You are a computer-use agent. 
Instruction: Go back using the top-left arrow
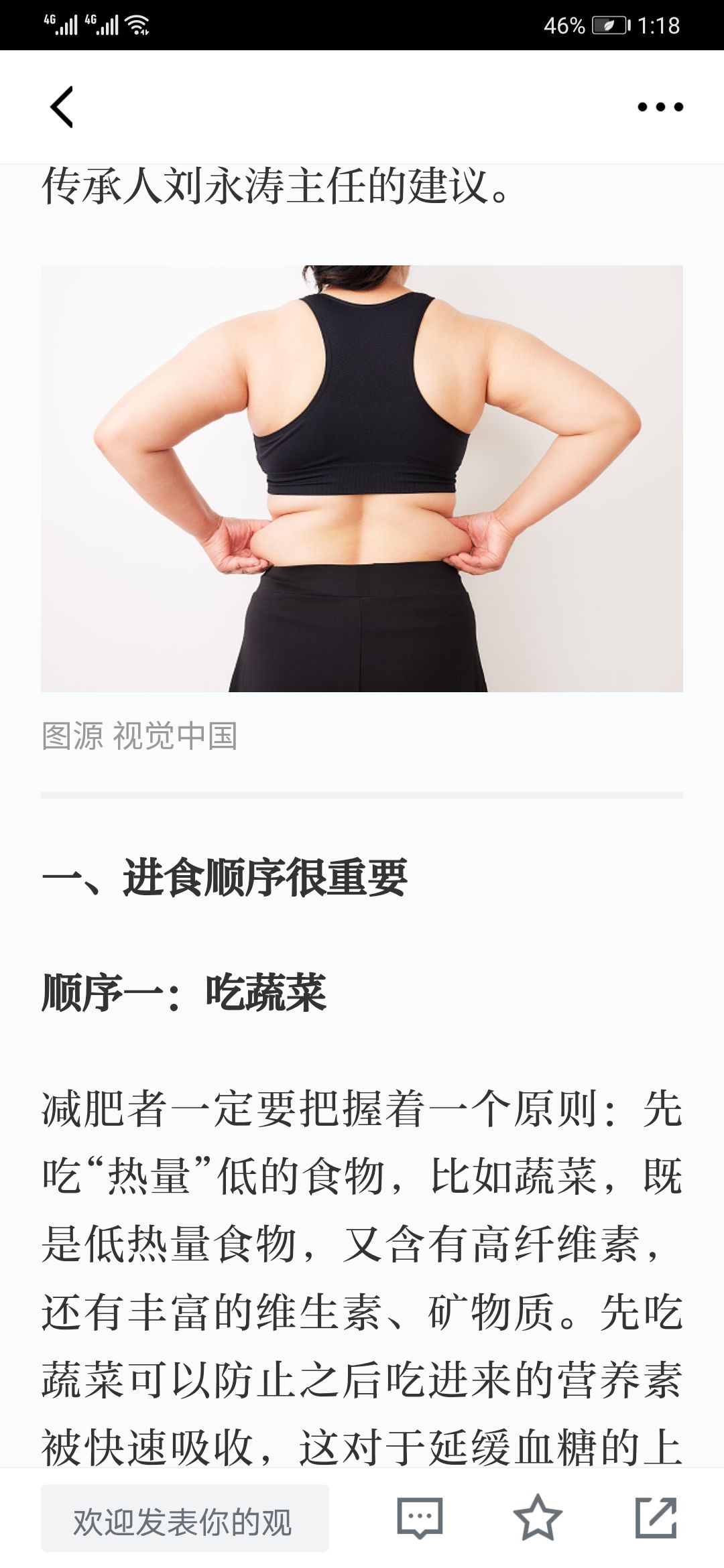[x=62, y=107]
